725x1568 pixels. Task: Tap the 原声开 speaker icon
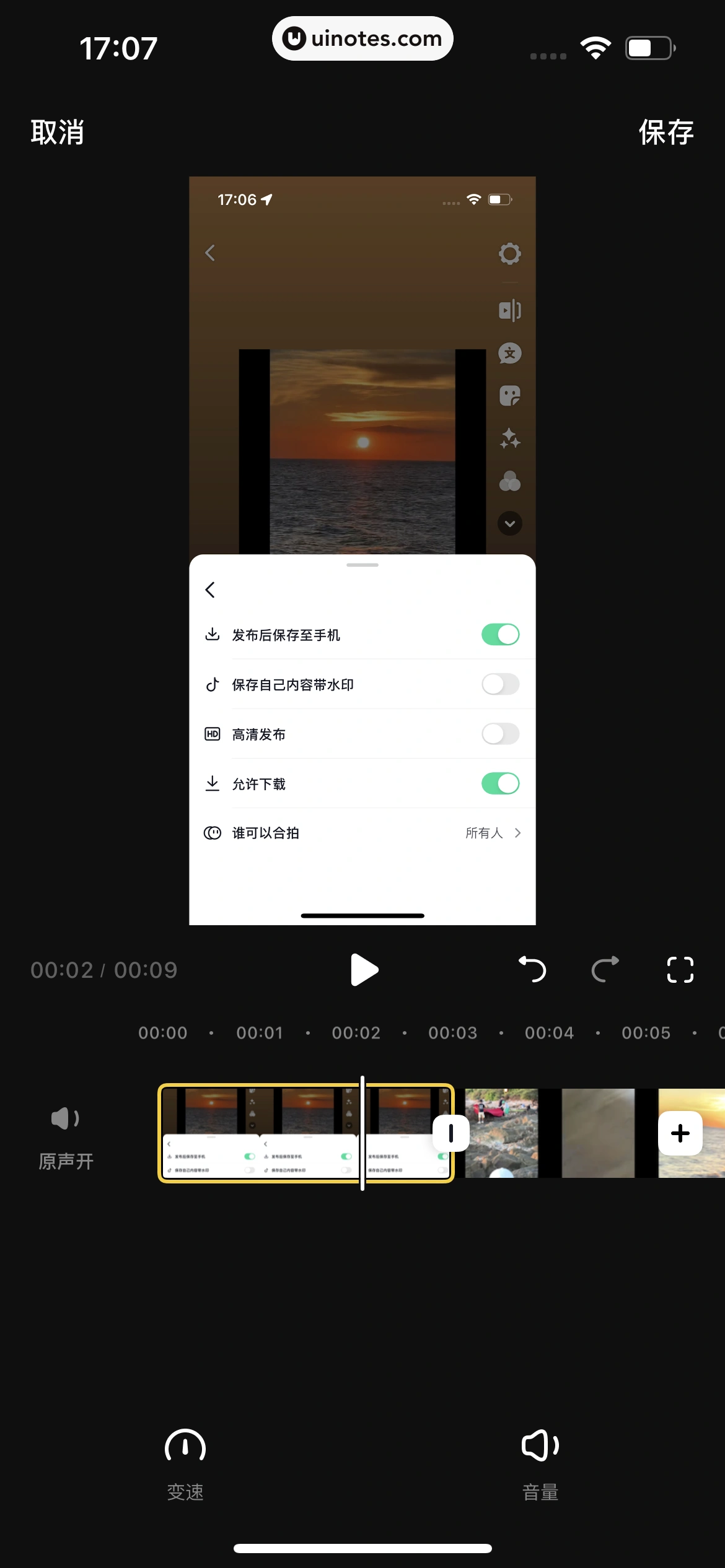tap(64, 1118)
